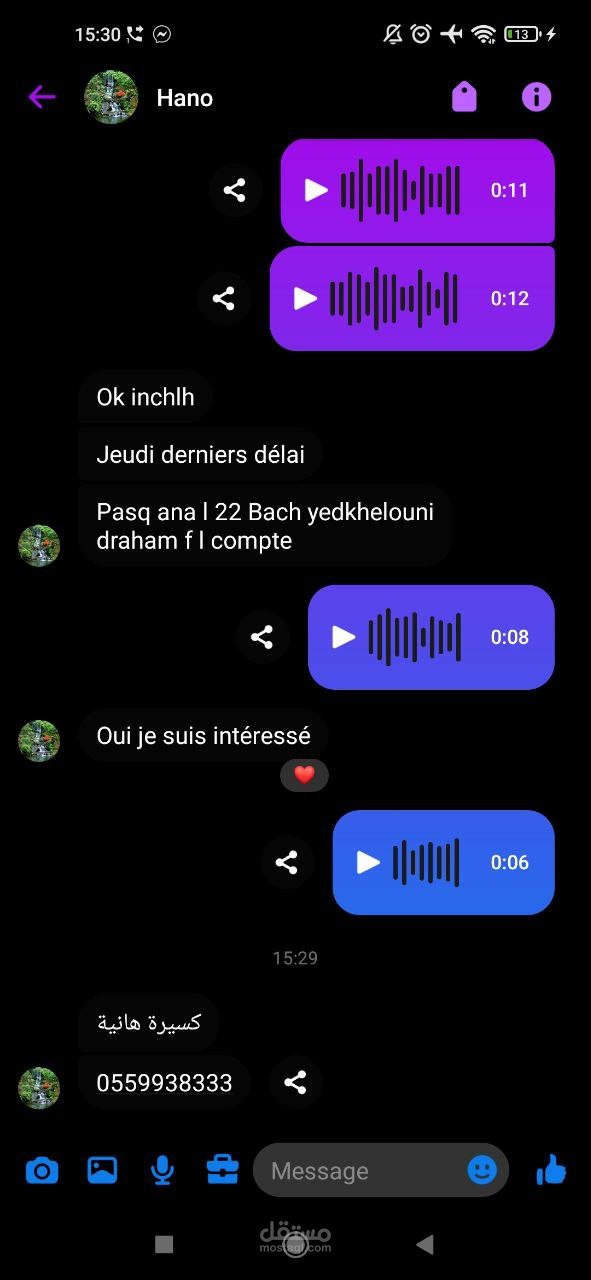Play the 0:12 voice message
The width and height of the screenshot is (591, 1280).
point(305,298)
